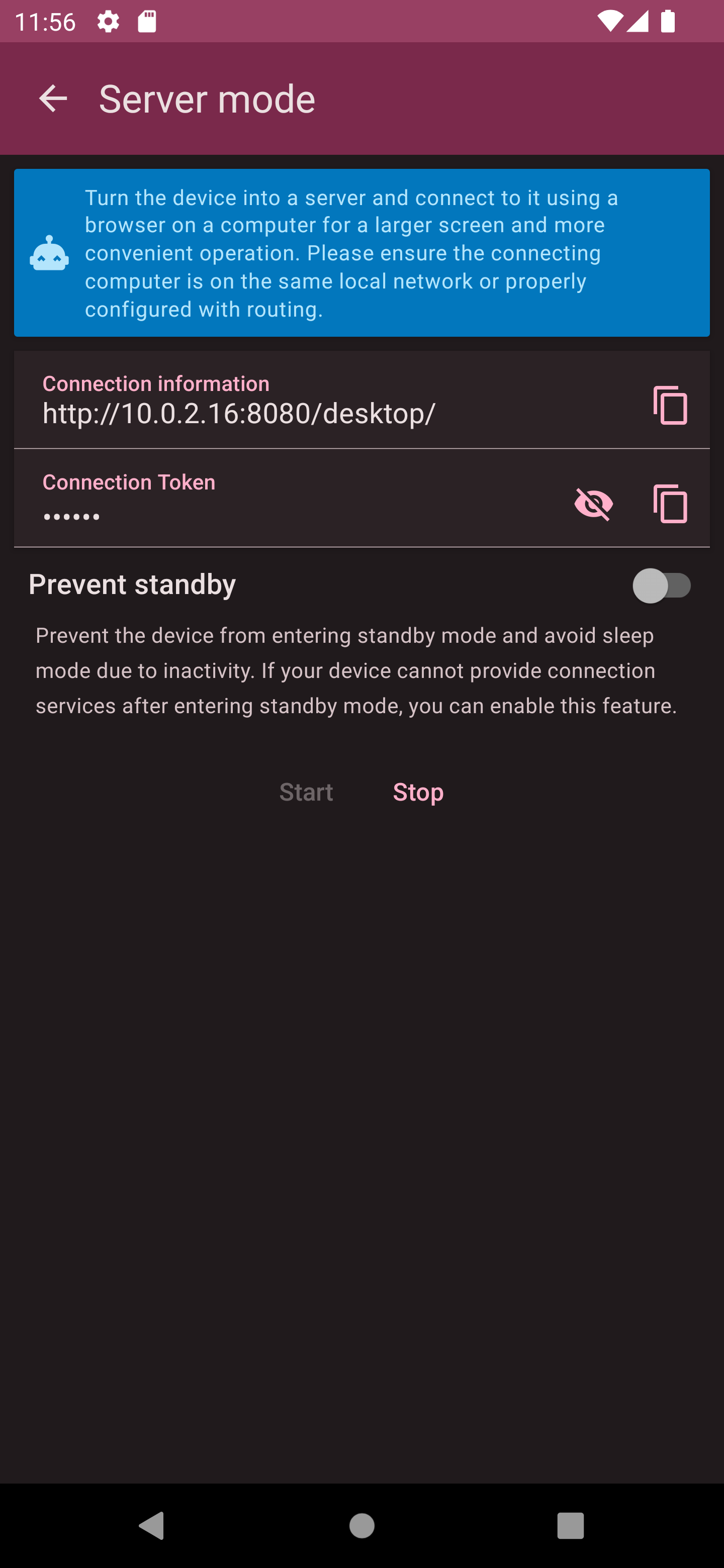Stop the server
Image resolution: width=724 pixels, height=1568 pixels.
click(418, 792)
